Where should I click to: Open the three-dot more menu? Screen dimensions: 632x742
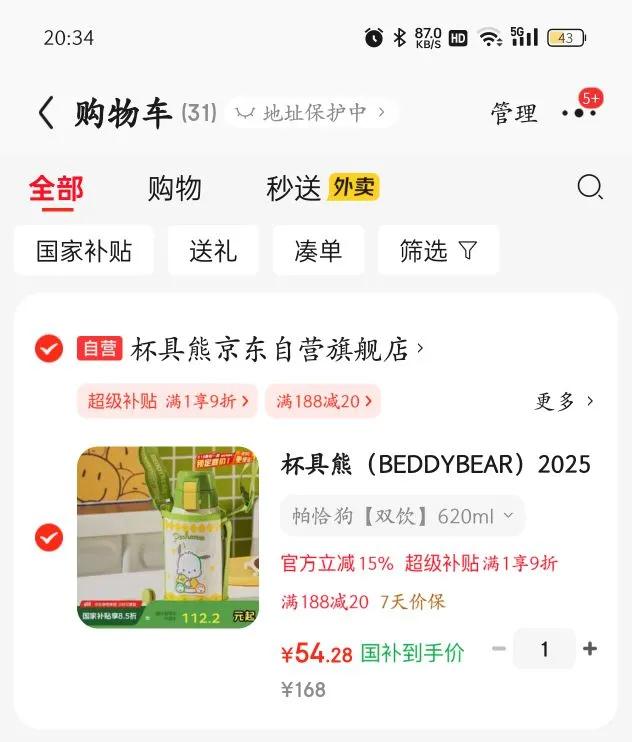click(x=579, y=113)
